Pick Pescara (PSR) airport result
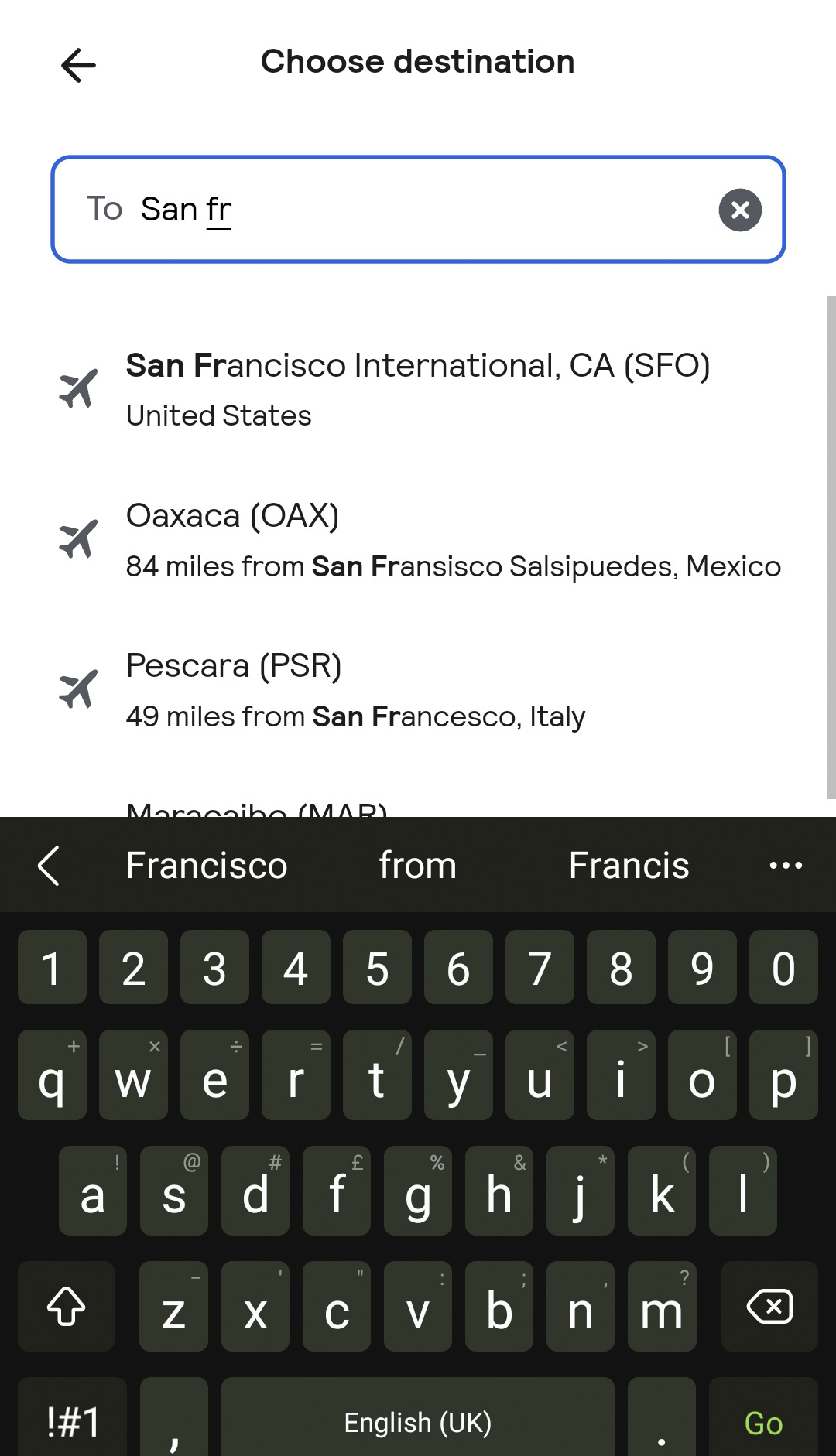 pyautogui.click(x=418, y=690)
